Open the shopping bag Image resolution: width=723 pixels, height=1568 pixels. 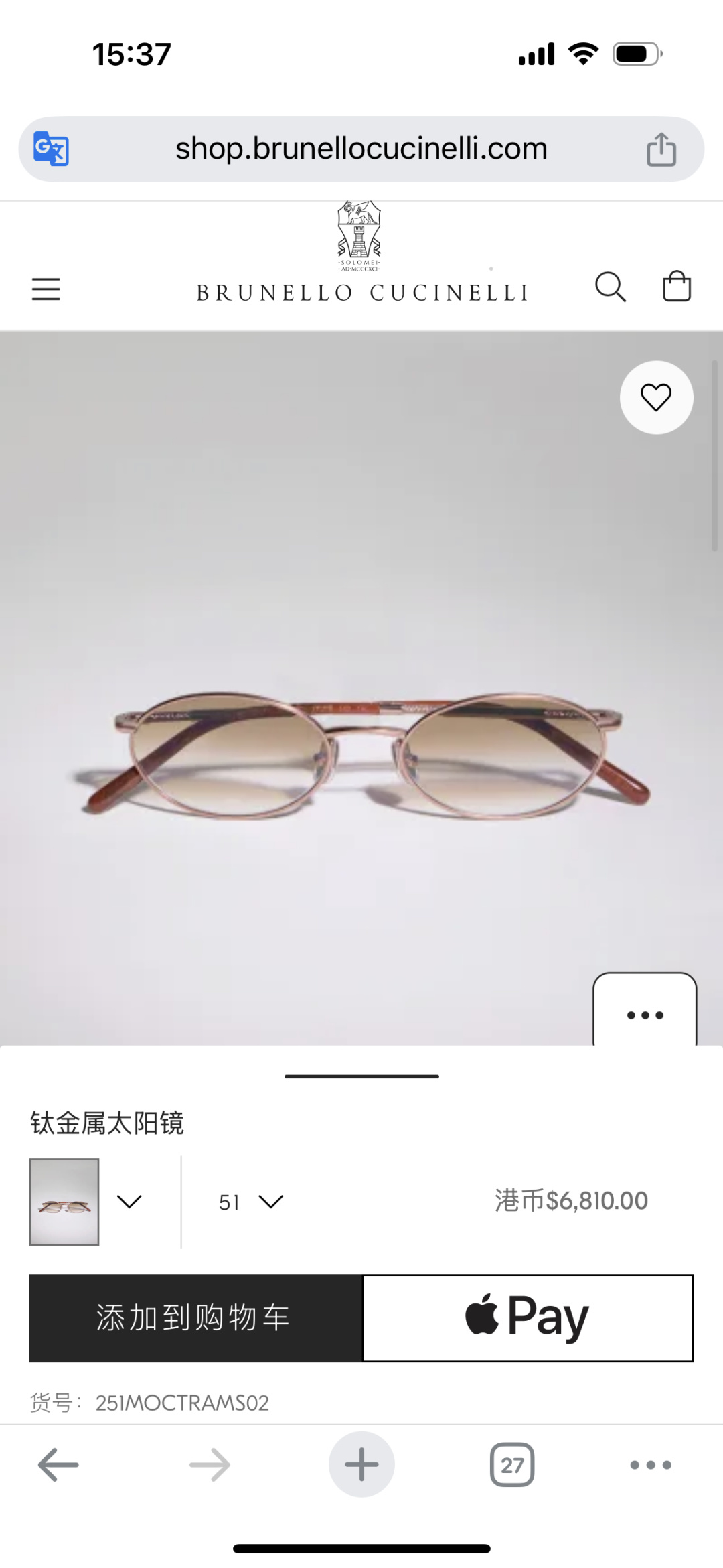click(x=676, y=287)
